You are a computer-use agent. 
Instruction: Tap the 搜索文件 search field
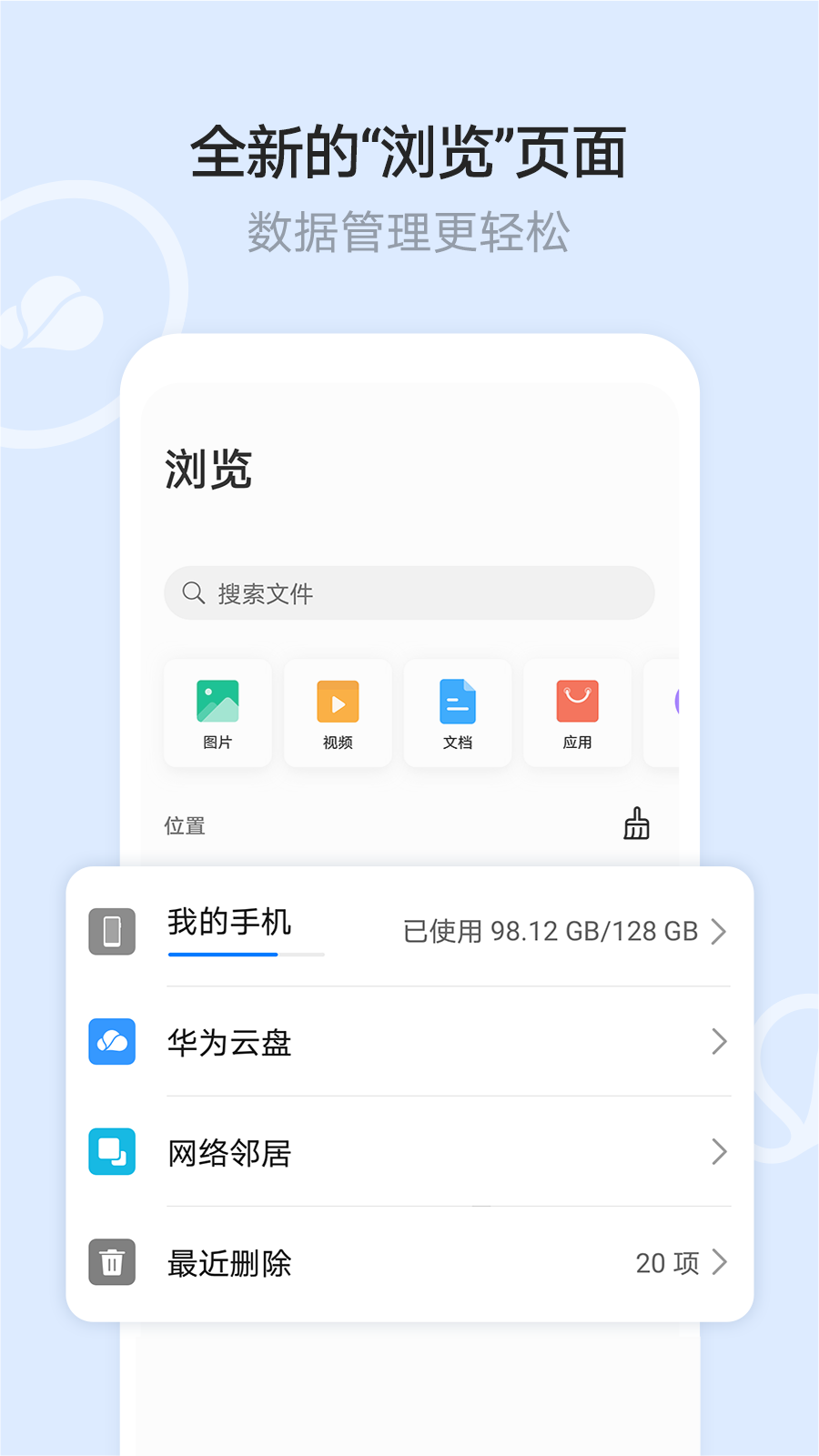[x=408, y=592]
